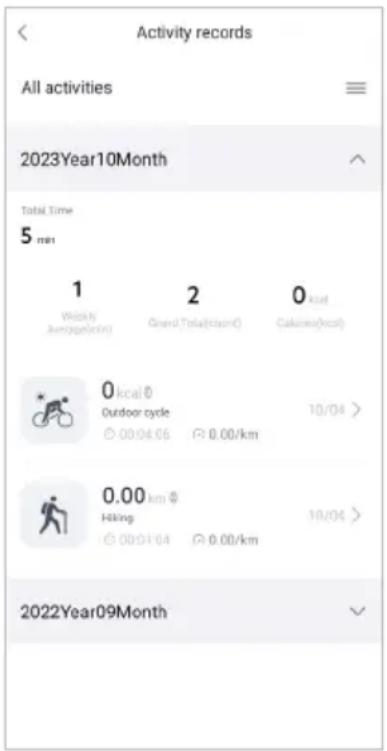Open the Outdoor cycle activity record

click(194, 411)
